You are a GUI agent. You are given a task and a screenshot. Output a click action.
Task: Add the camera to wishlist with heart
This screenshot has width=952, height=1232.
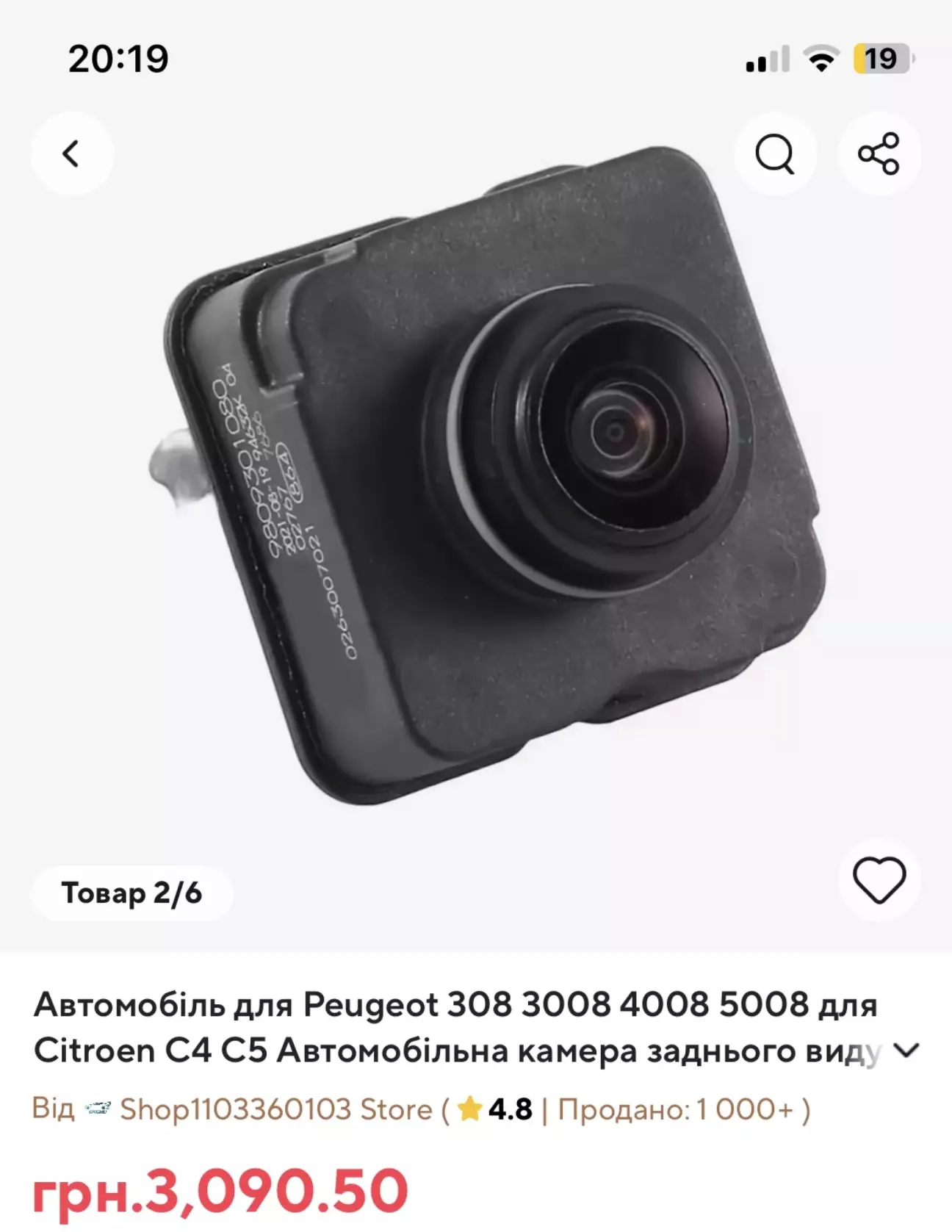pos(879,879)
